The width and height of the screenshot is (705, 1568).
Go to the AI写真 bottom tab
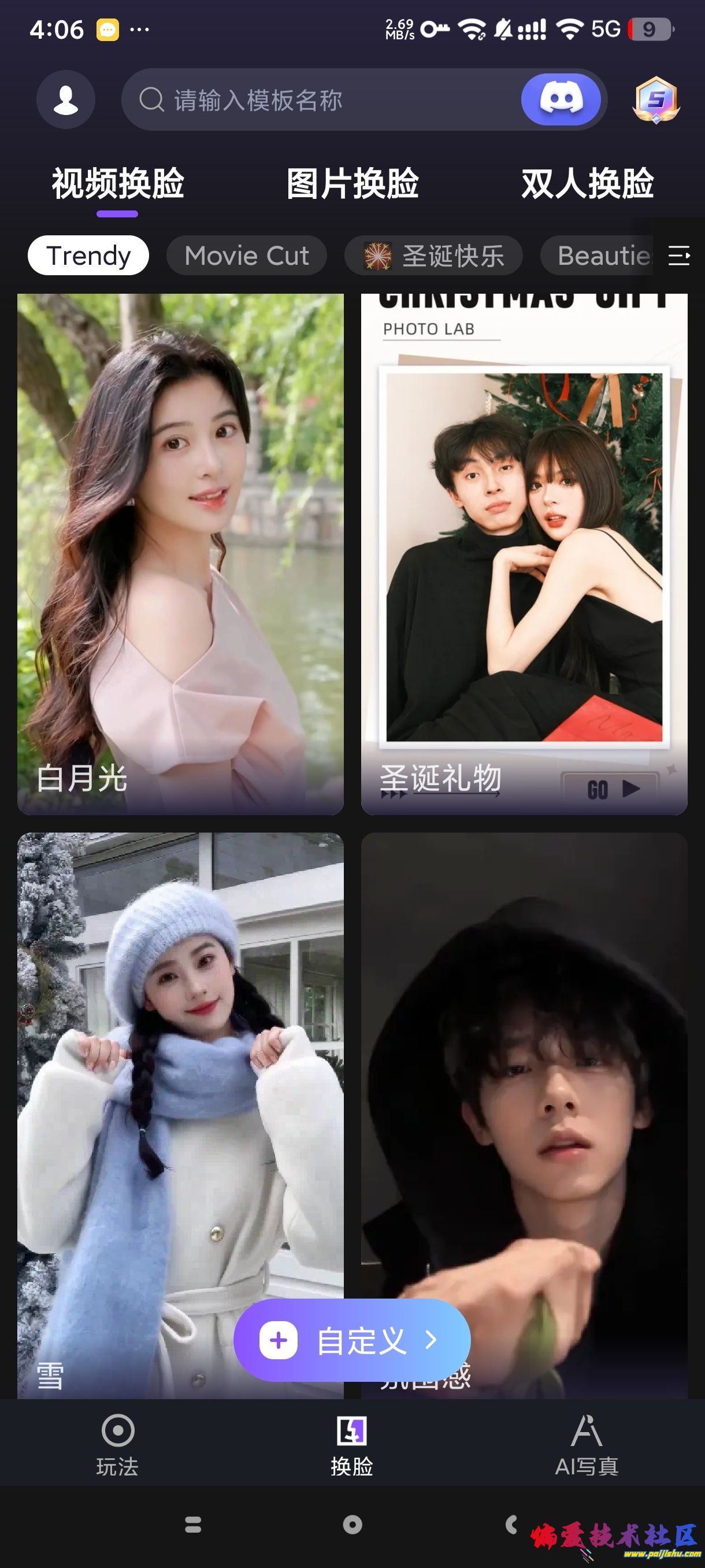tap(587, 1444)
